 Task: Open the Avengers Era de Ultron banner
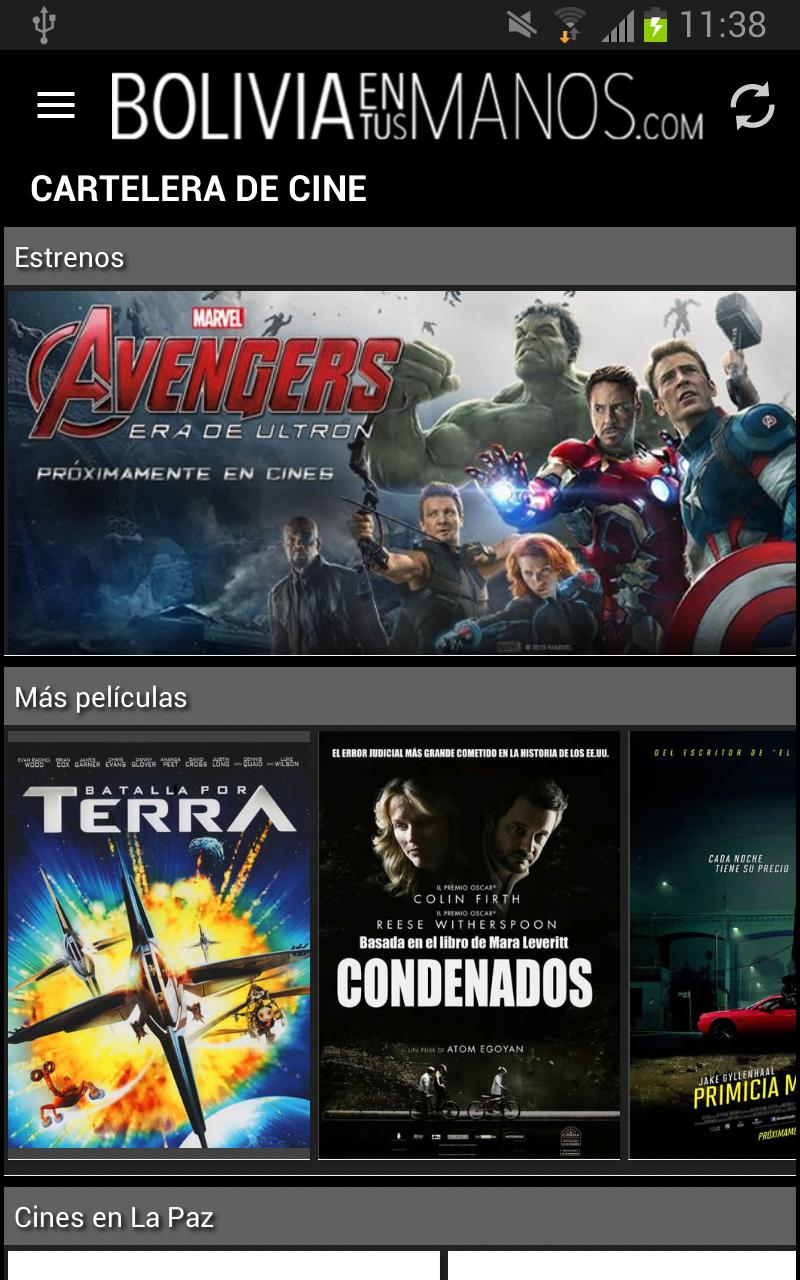[x=400, y=472]
